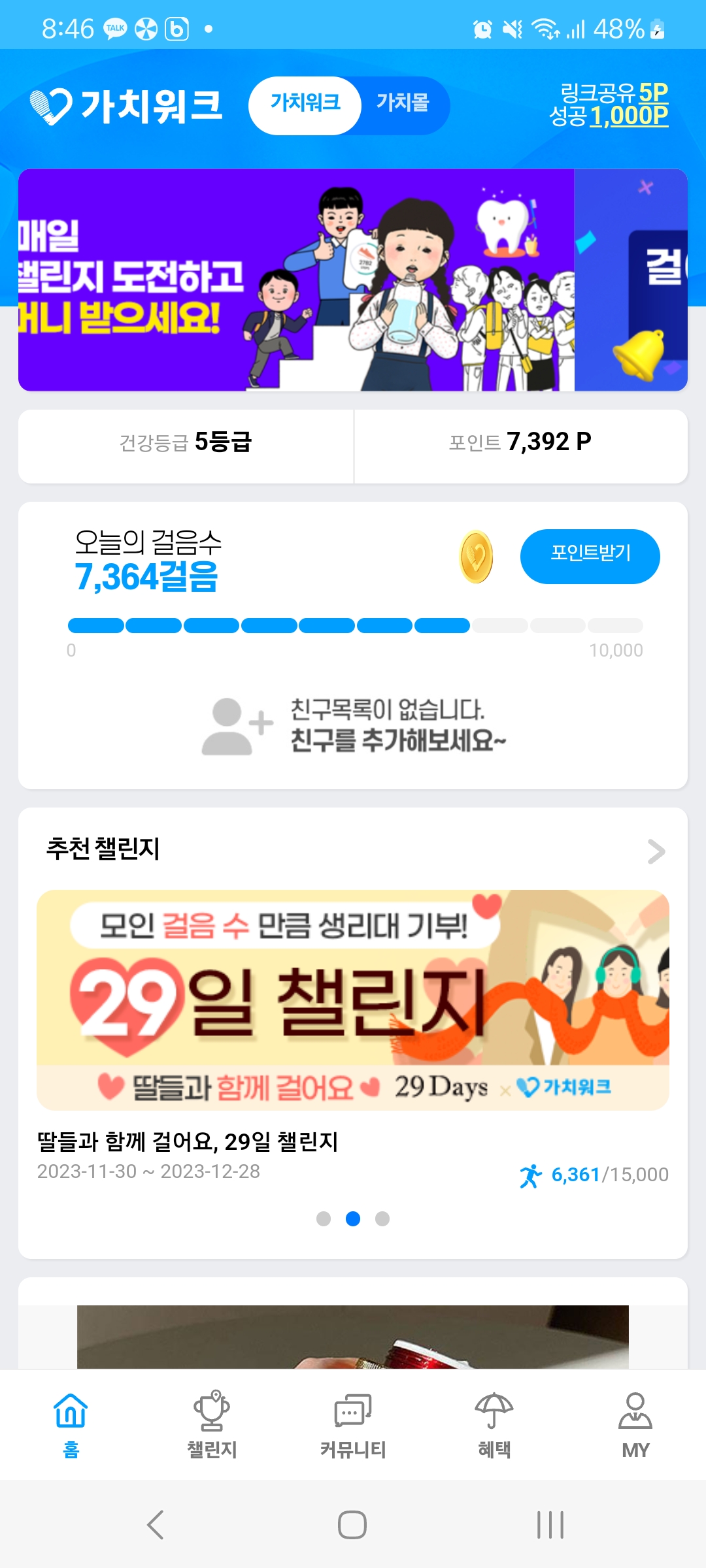Switch to the 가치몰 tab

click(x=403, y=103)
